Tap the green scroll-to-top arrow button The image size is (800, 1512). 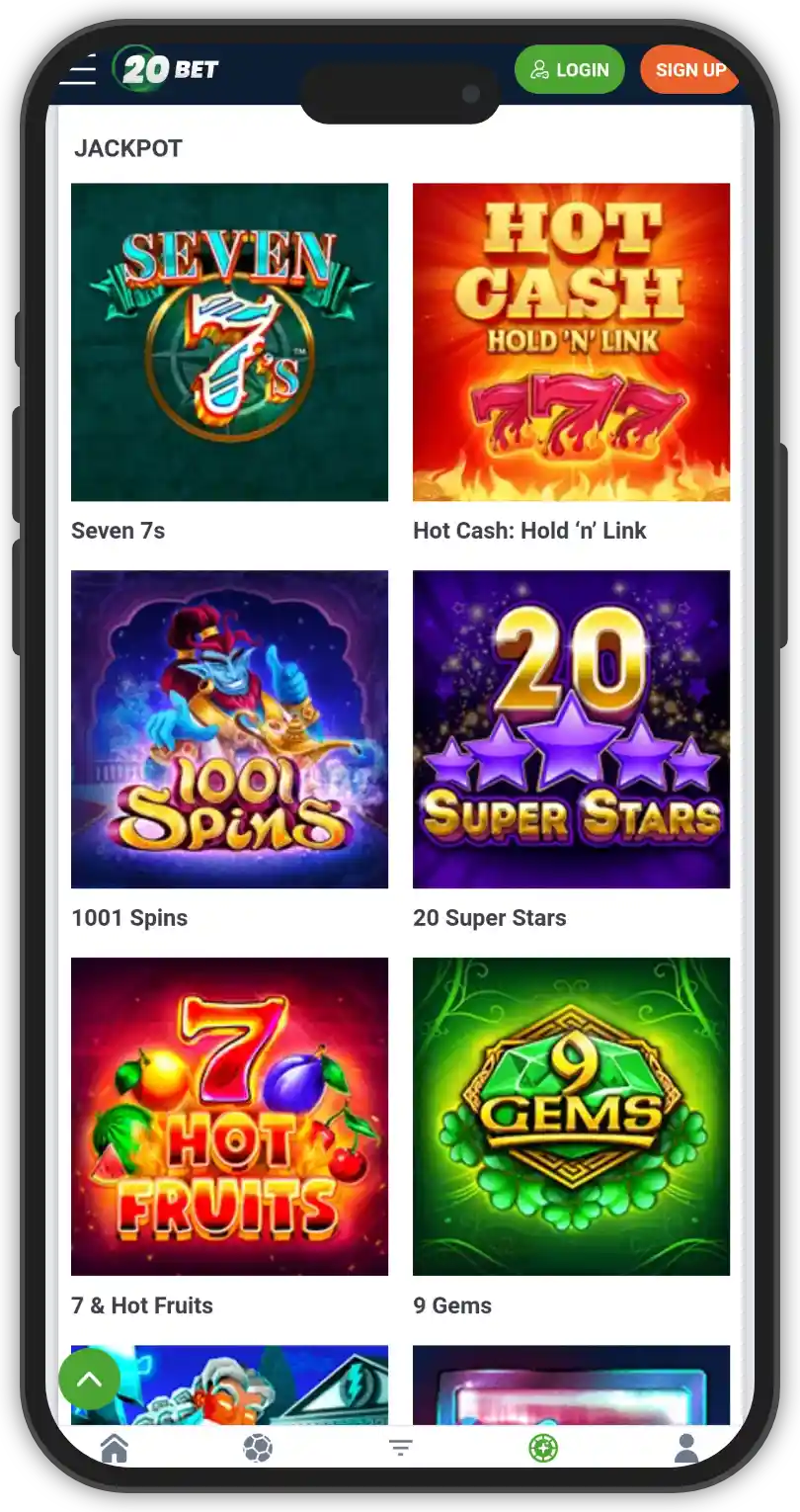pos(90,1378)
